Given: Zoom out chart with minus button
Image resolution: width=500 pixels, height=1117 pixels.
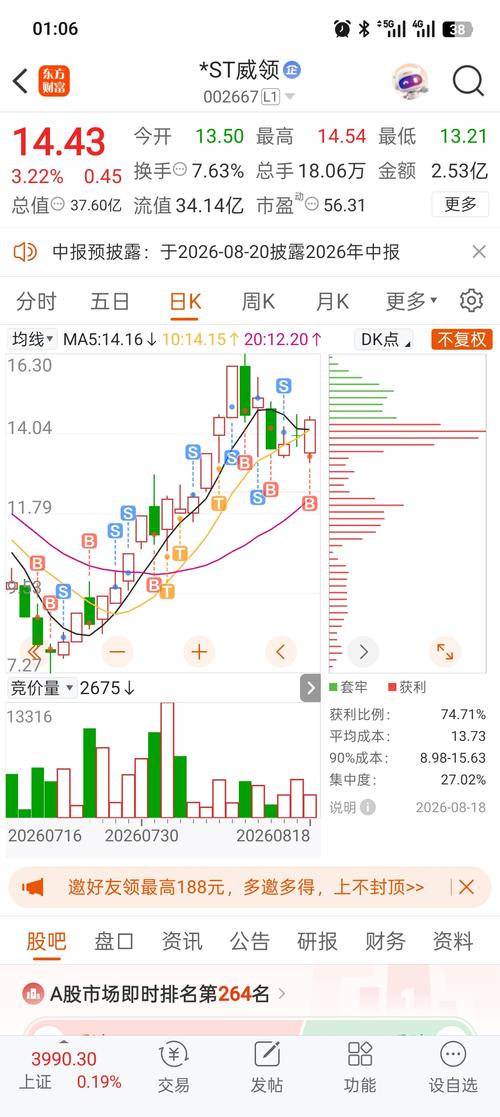Looking at the screenshot, I should (118, 651).
